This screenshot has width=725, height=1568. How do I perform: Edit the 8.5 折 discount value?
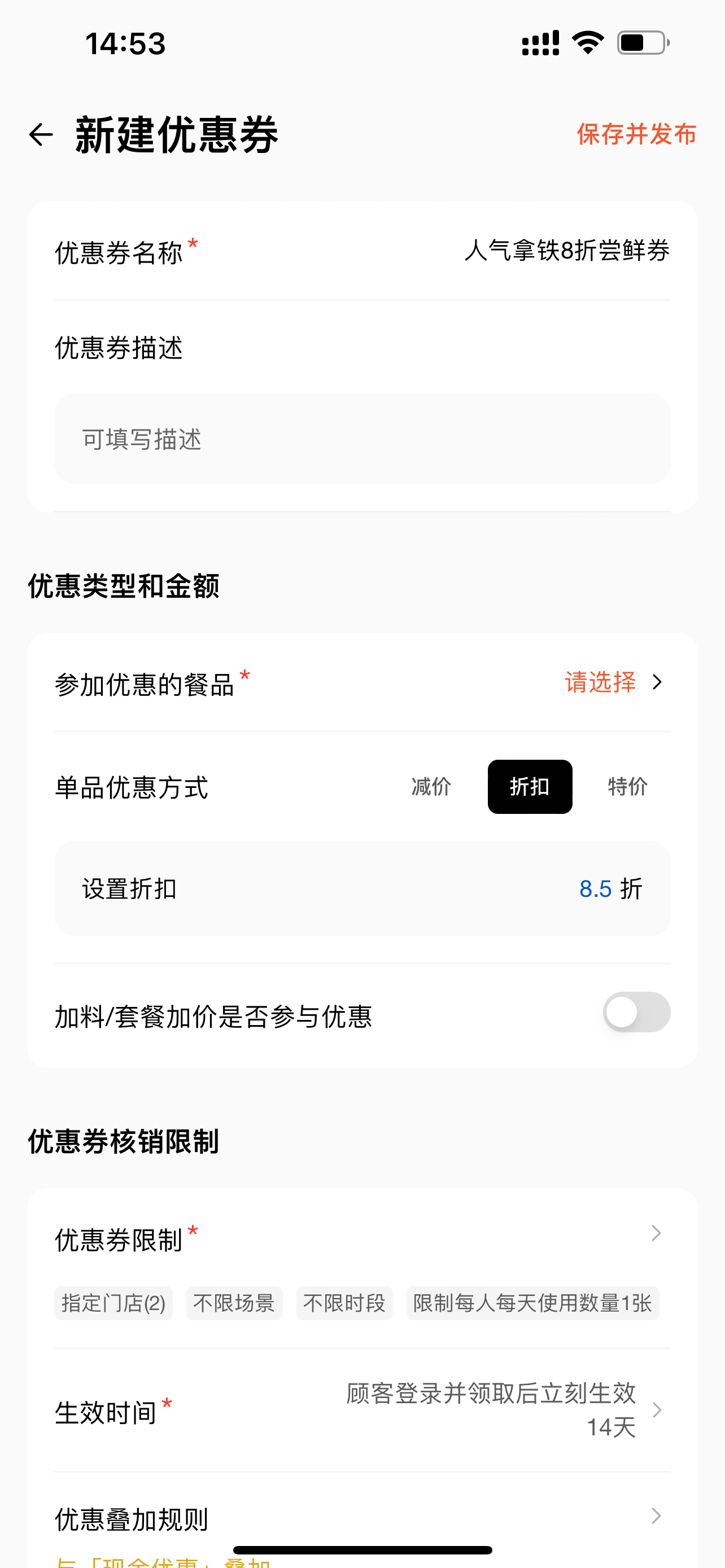click(x=595, y=888)
